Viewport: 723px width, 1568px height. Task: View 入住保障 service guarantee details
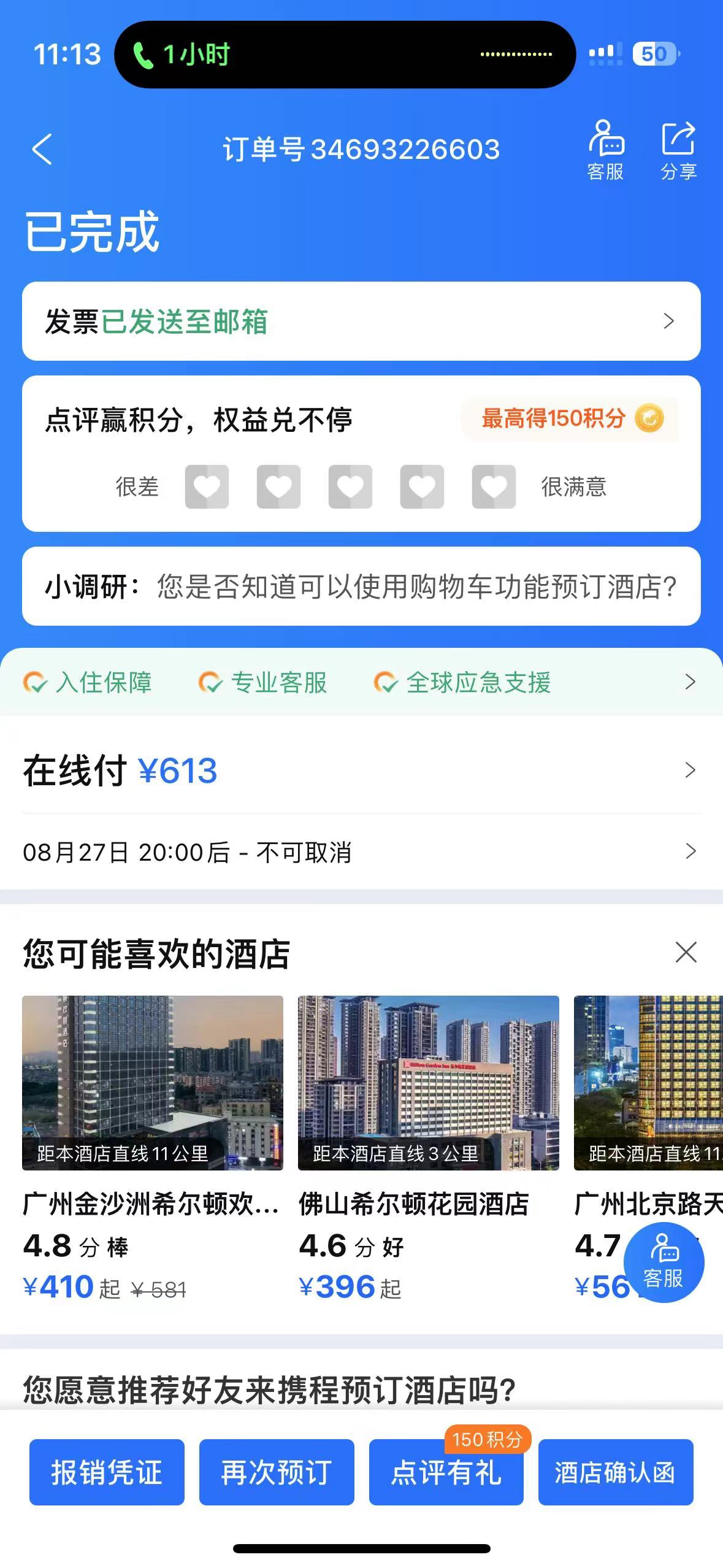click(89, 682)
